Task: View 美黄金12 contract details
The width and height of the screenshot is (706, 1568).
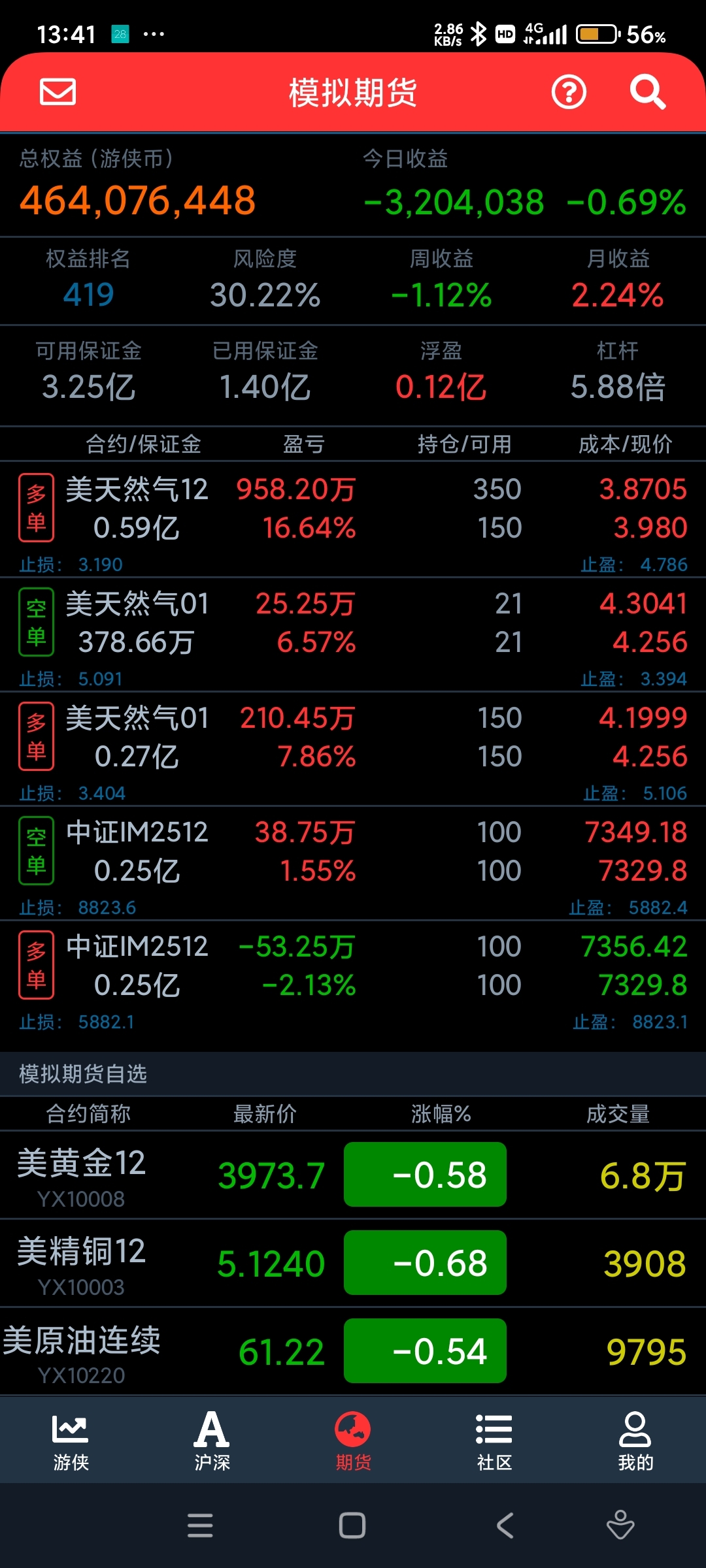Action: click(x=353, y=1175)
